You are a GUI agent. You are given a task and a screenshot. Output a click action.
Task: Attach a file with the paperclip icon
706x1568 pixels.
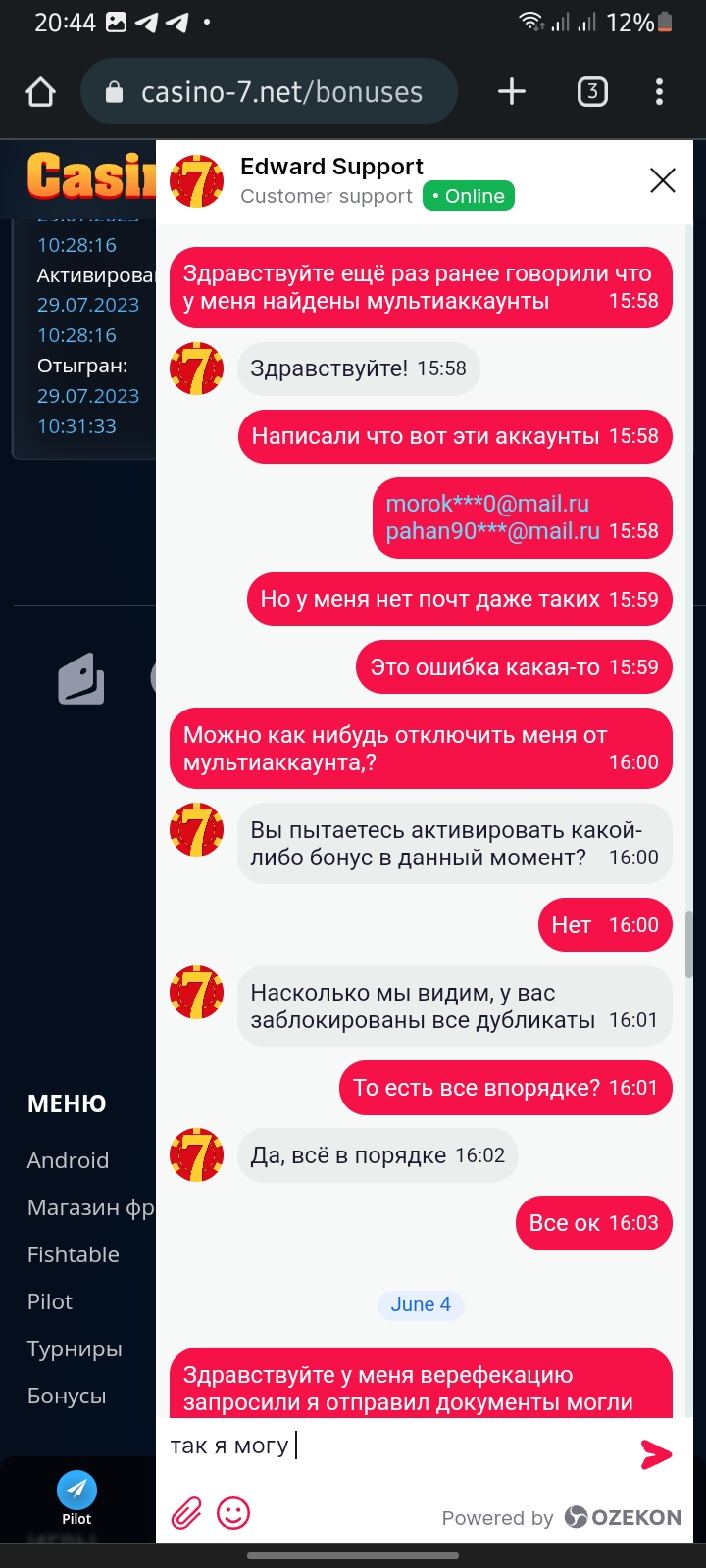coord(186,1514)
